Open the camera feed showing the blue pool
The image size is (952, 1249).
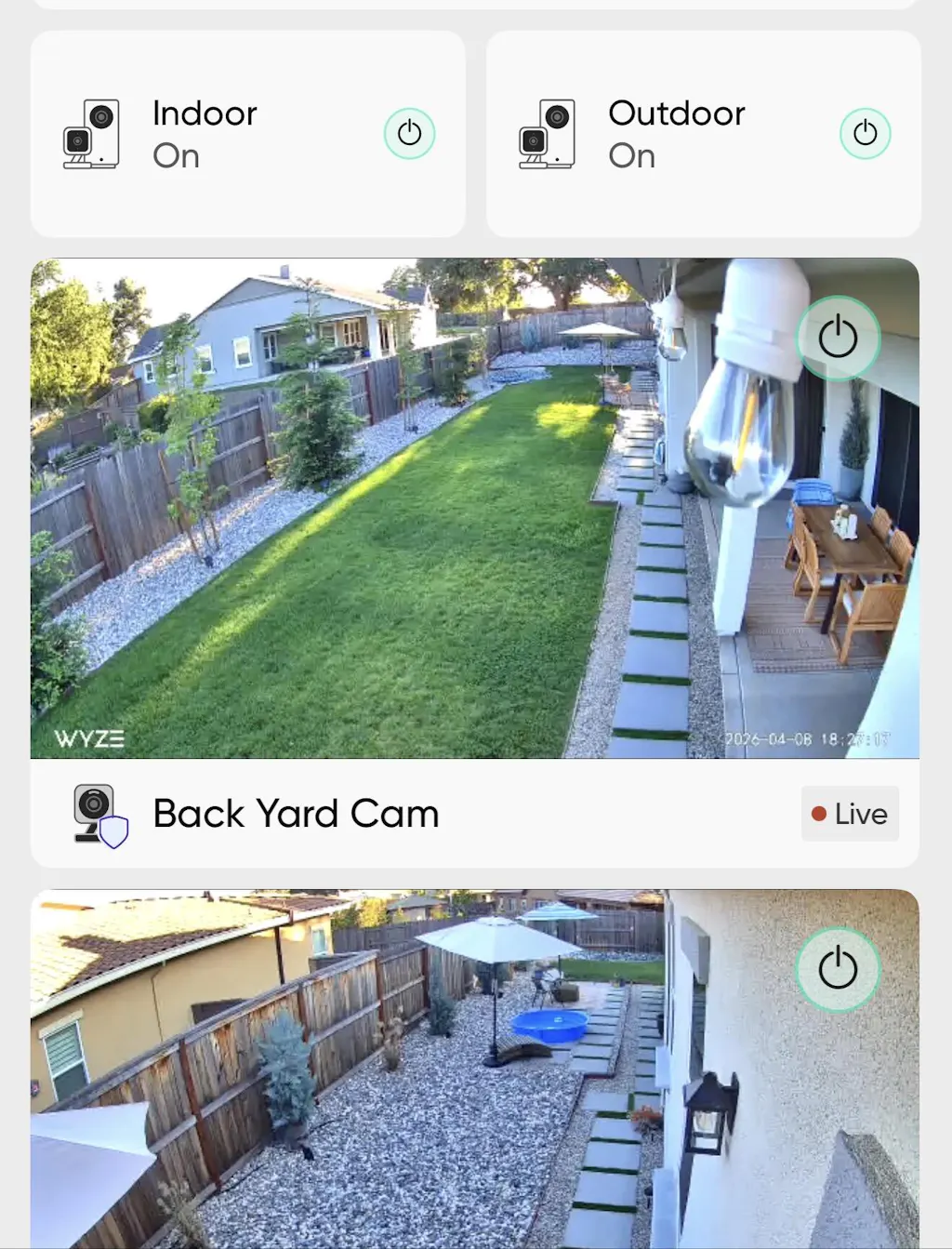[418, 1070]
